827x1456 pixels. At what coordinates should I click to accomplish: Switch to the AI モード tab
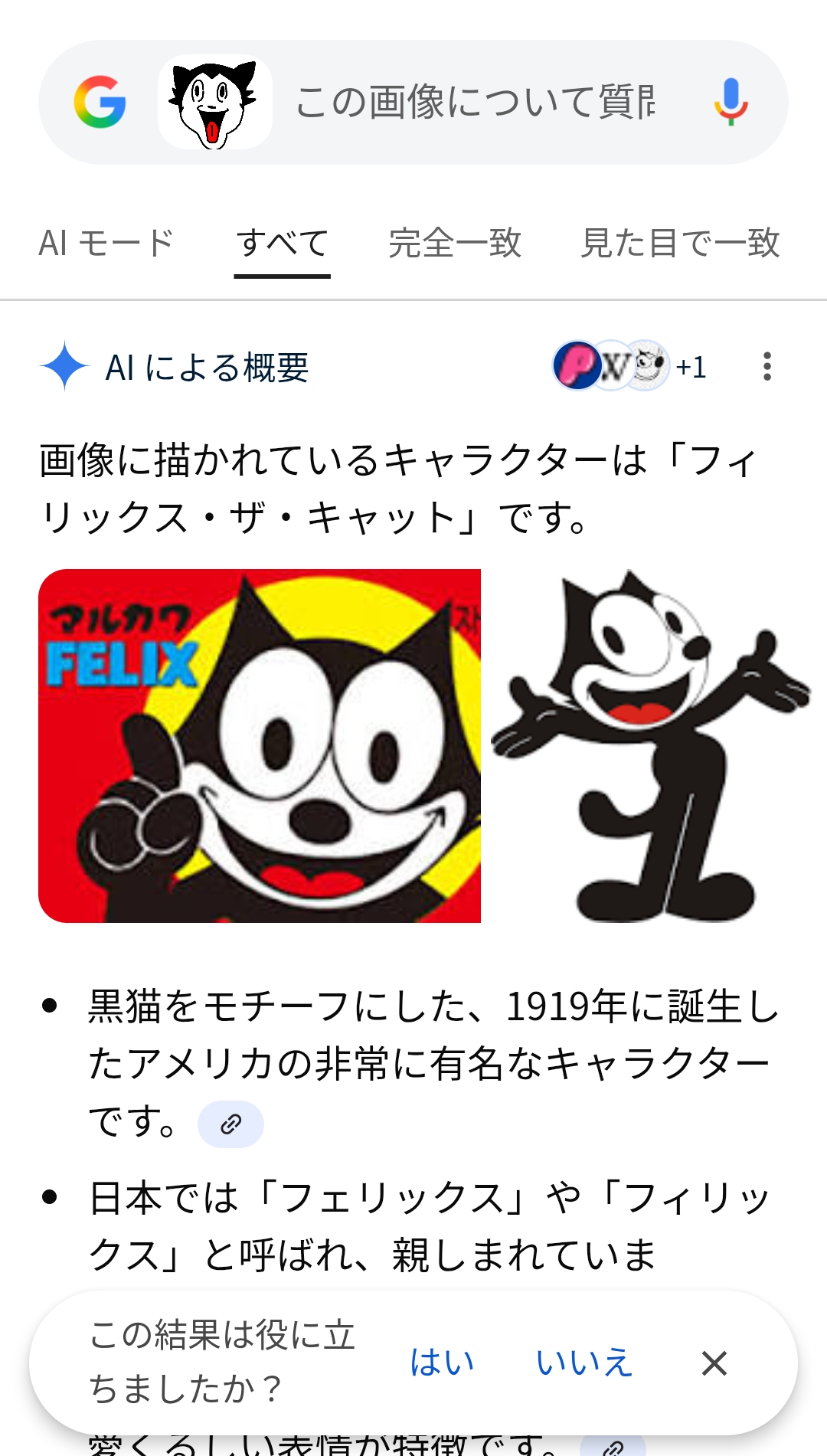106,244
